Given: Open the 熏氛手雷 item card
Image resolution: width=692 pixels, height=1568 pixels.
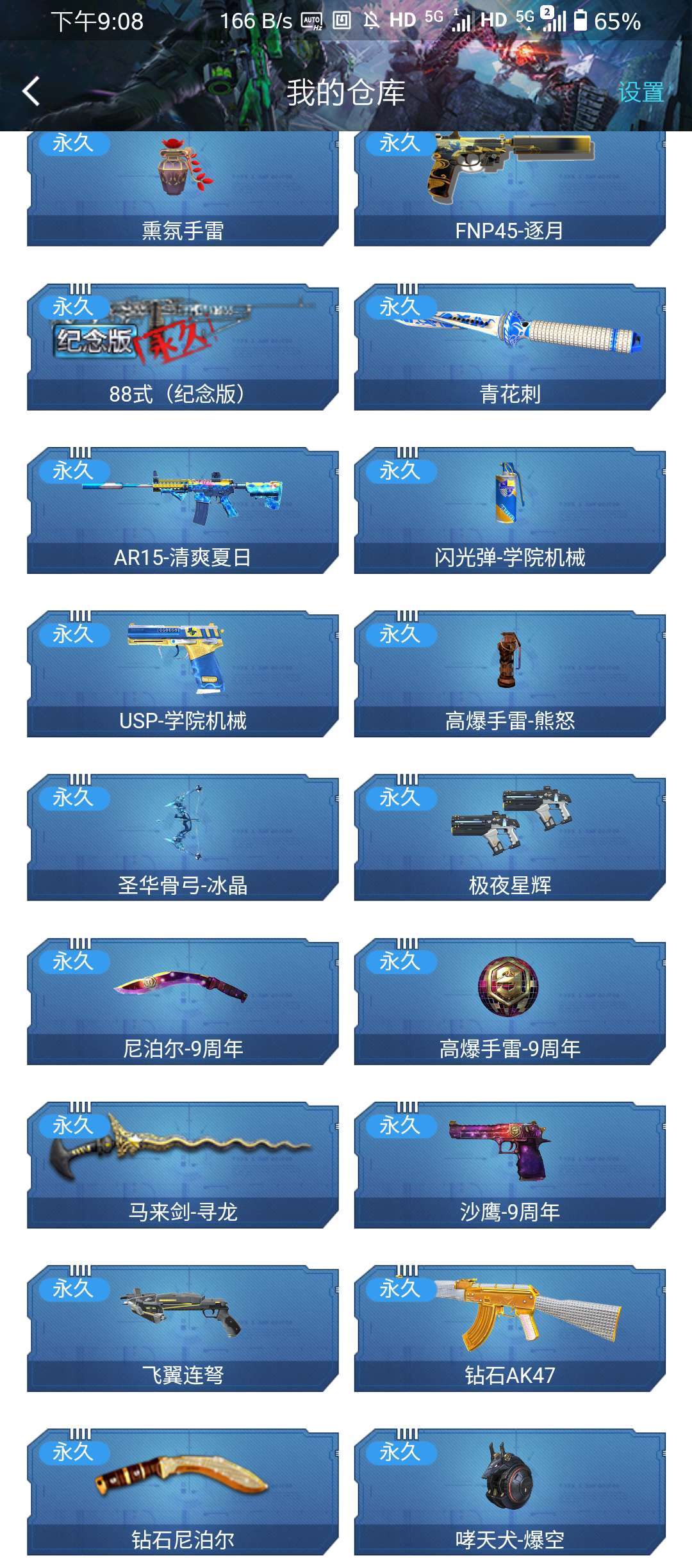Looking at the screenshot, I should [183, 189].
